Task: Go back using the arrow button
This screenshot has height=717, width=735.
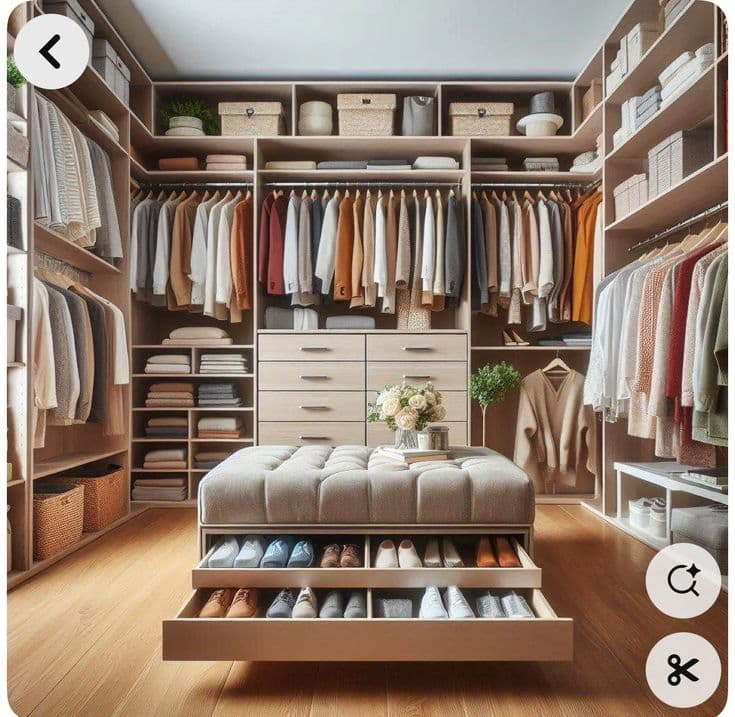Action: pyautogui.click(x=51, y=52)
